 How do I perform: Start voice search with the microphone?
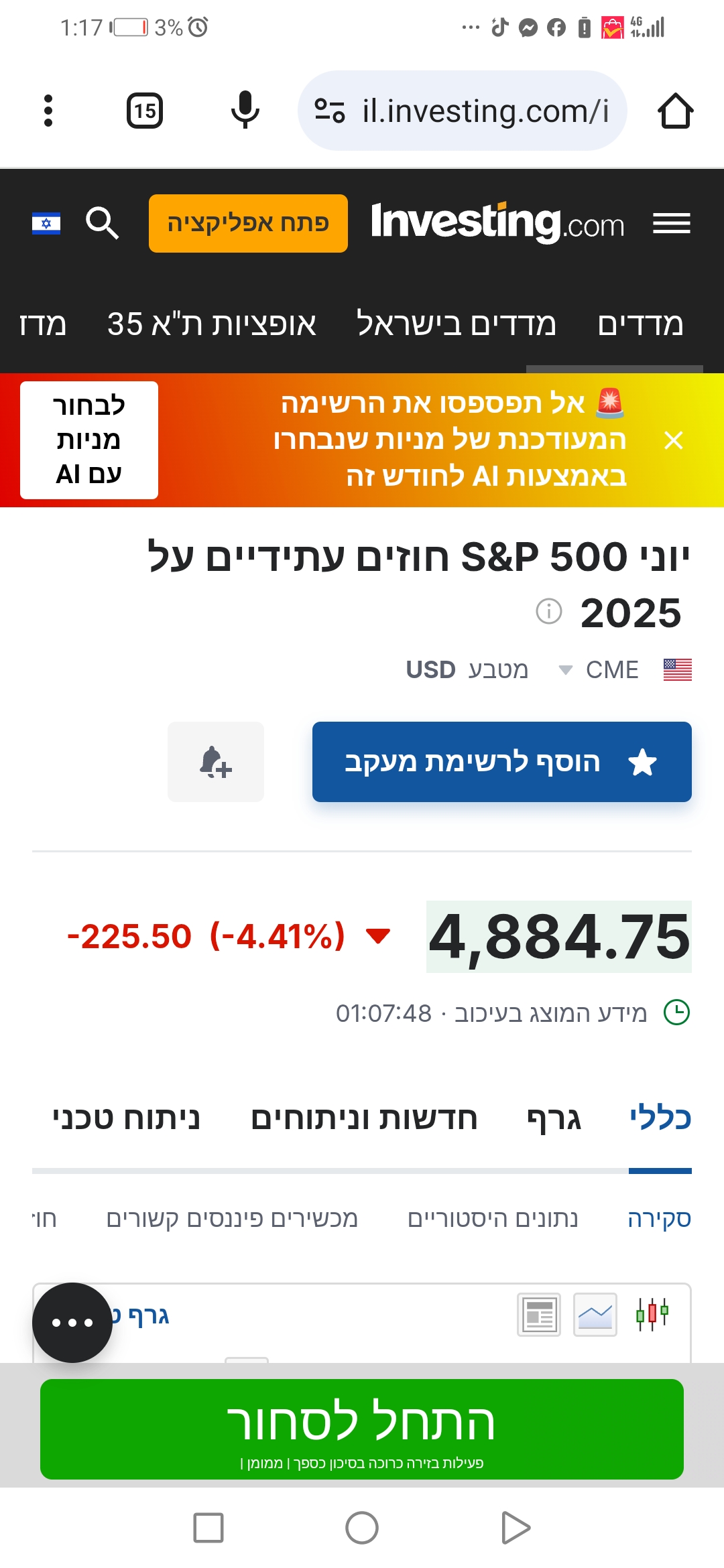point(245,110)
